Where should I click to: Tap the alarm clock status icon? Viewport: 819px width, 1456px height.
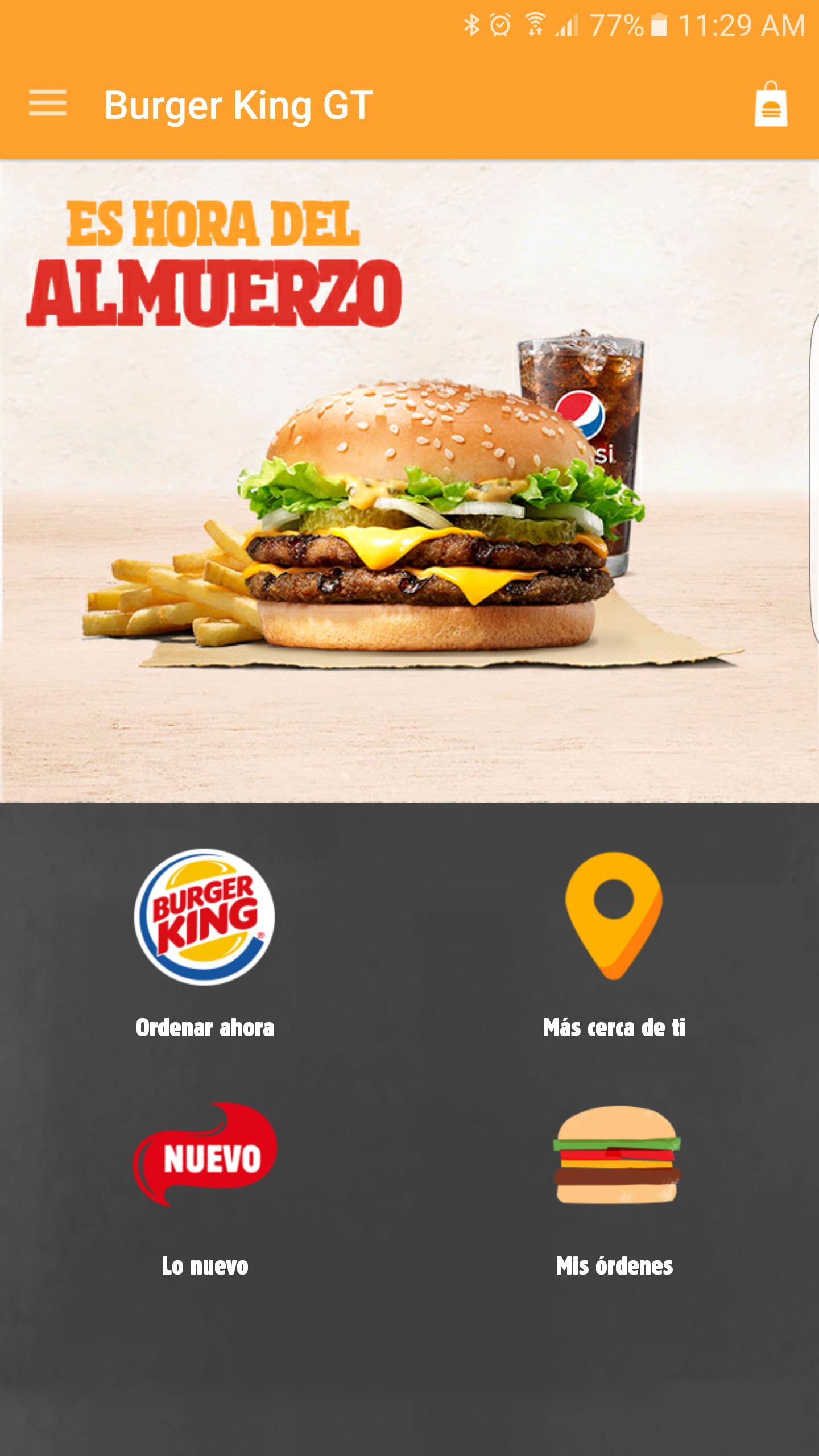(x=499, y=24)
